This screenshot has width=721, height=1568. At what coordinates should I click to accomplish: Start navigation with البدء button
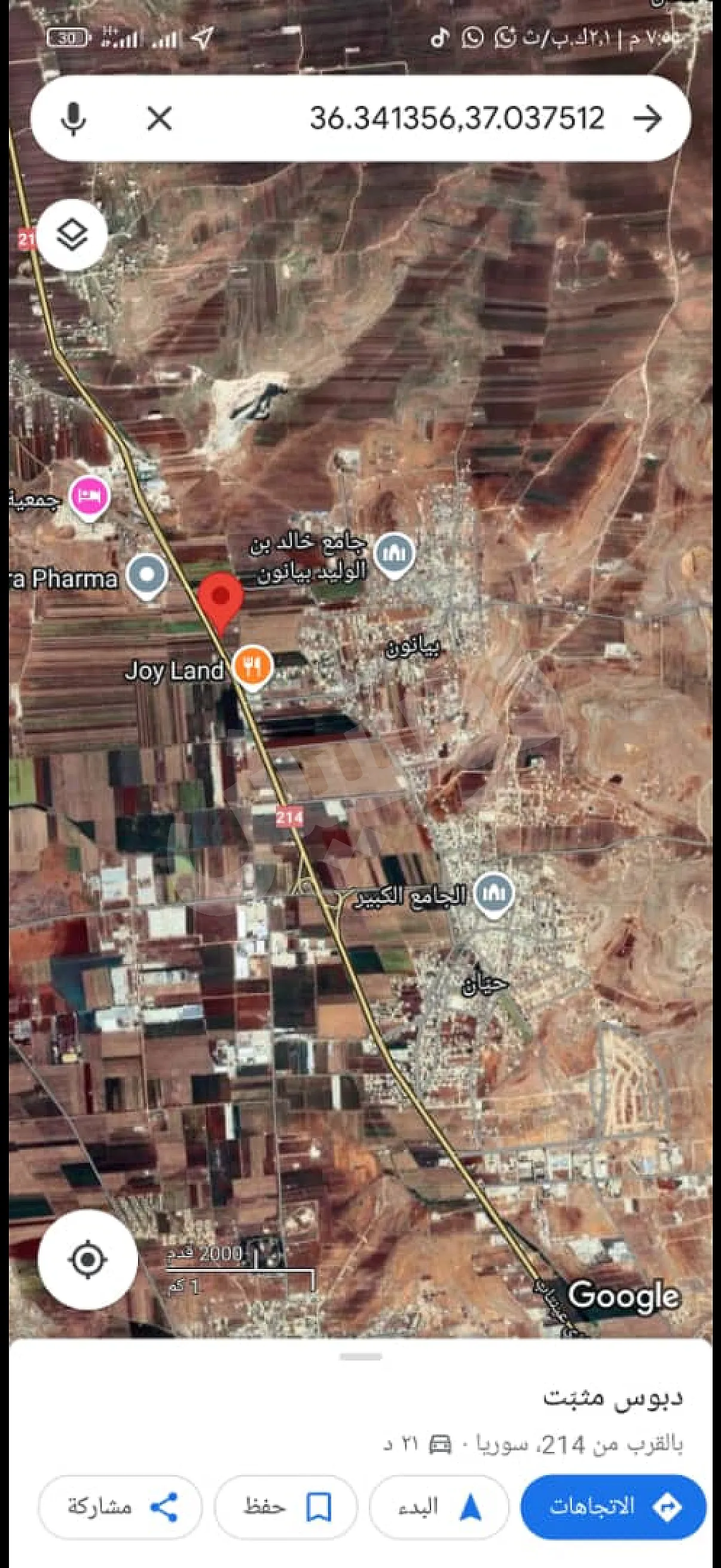coord(439,1507)
